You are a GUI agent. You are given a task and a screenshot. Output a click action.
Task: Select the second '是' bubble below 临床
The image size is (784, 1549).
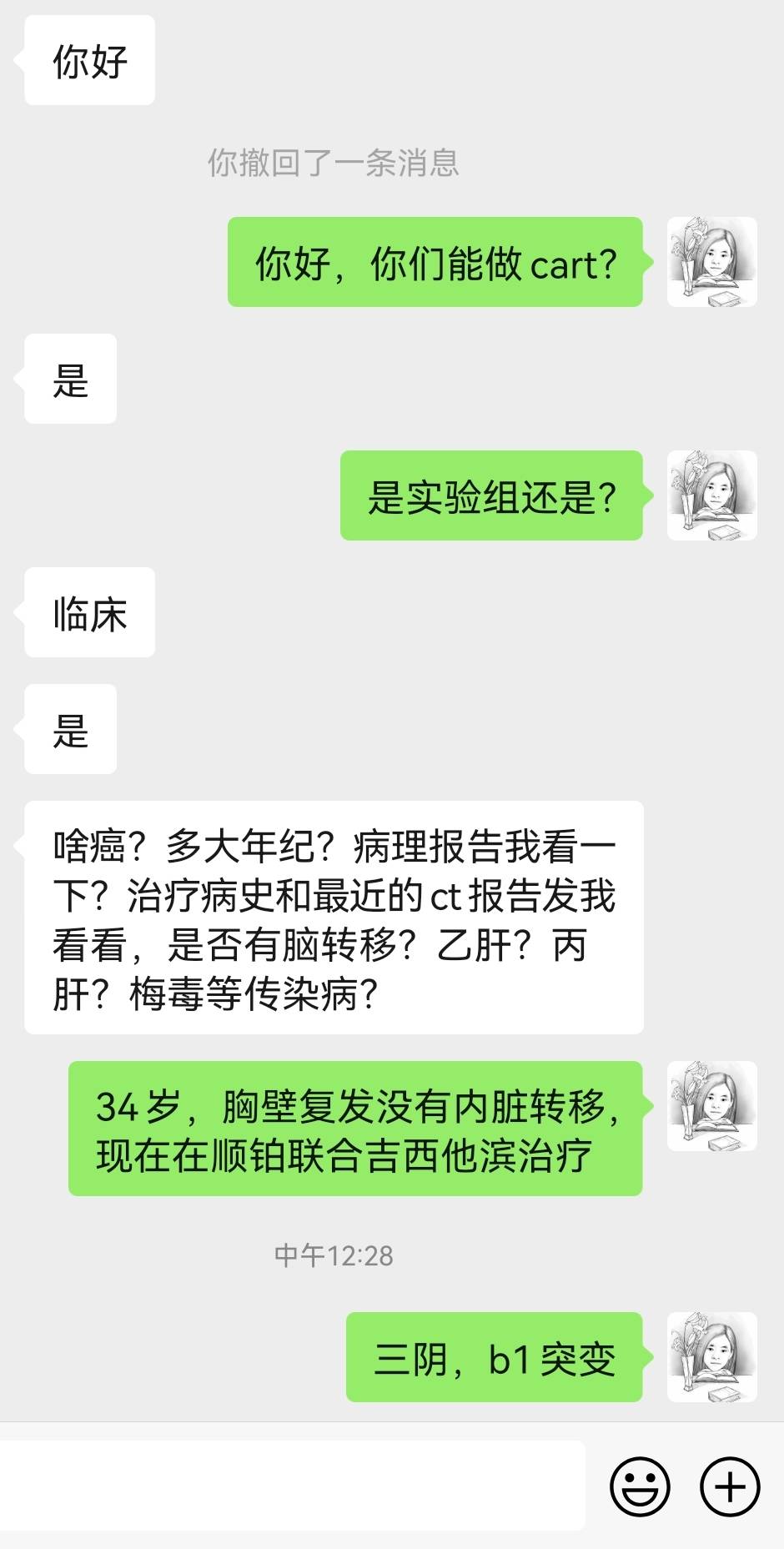point(70,730)
